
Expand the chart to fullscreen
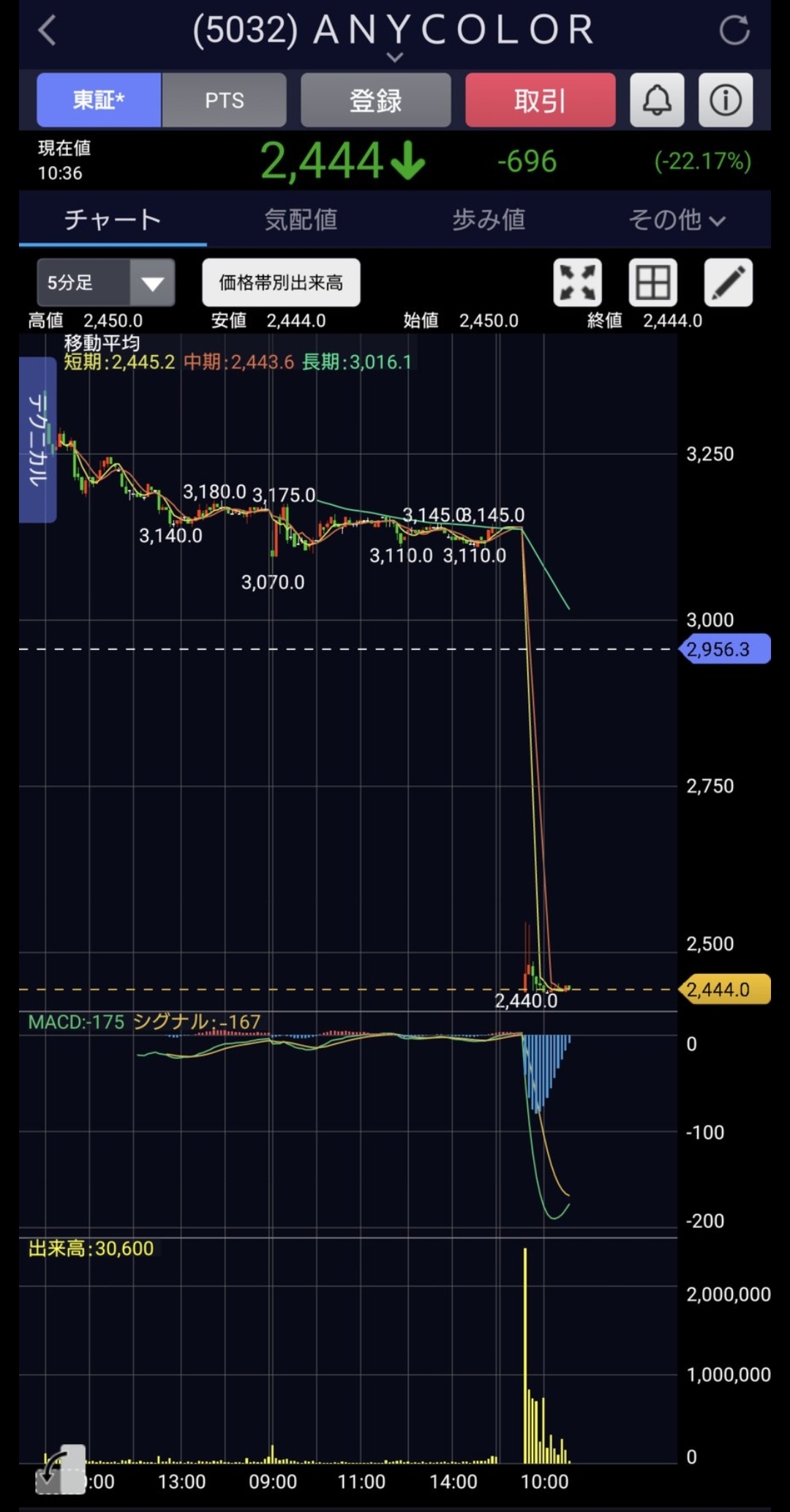tap(577, 282)
